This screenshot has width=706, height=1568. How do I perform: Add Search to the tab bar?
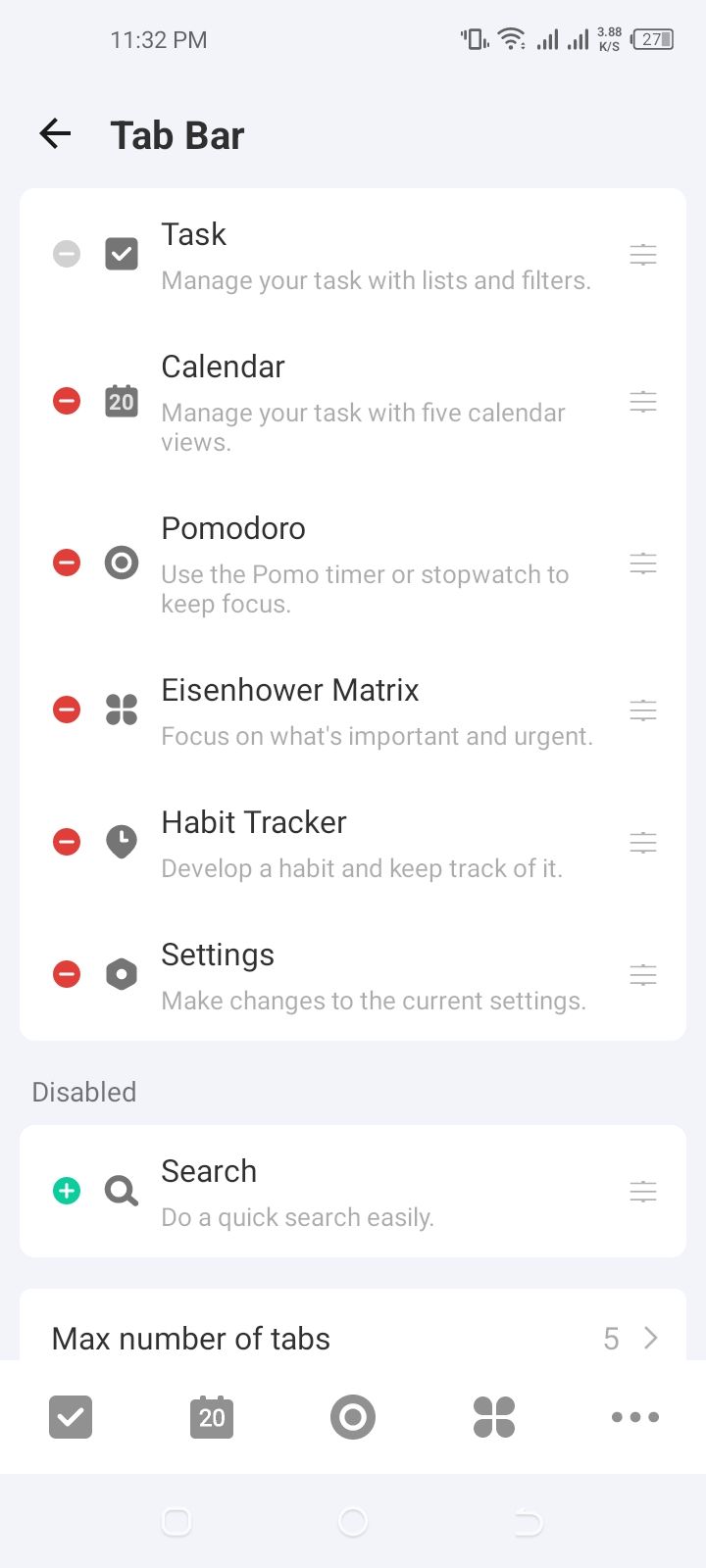pos(67,1191)
